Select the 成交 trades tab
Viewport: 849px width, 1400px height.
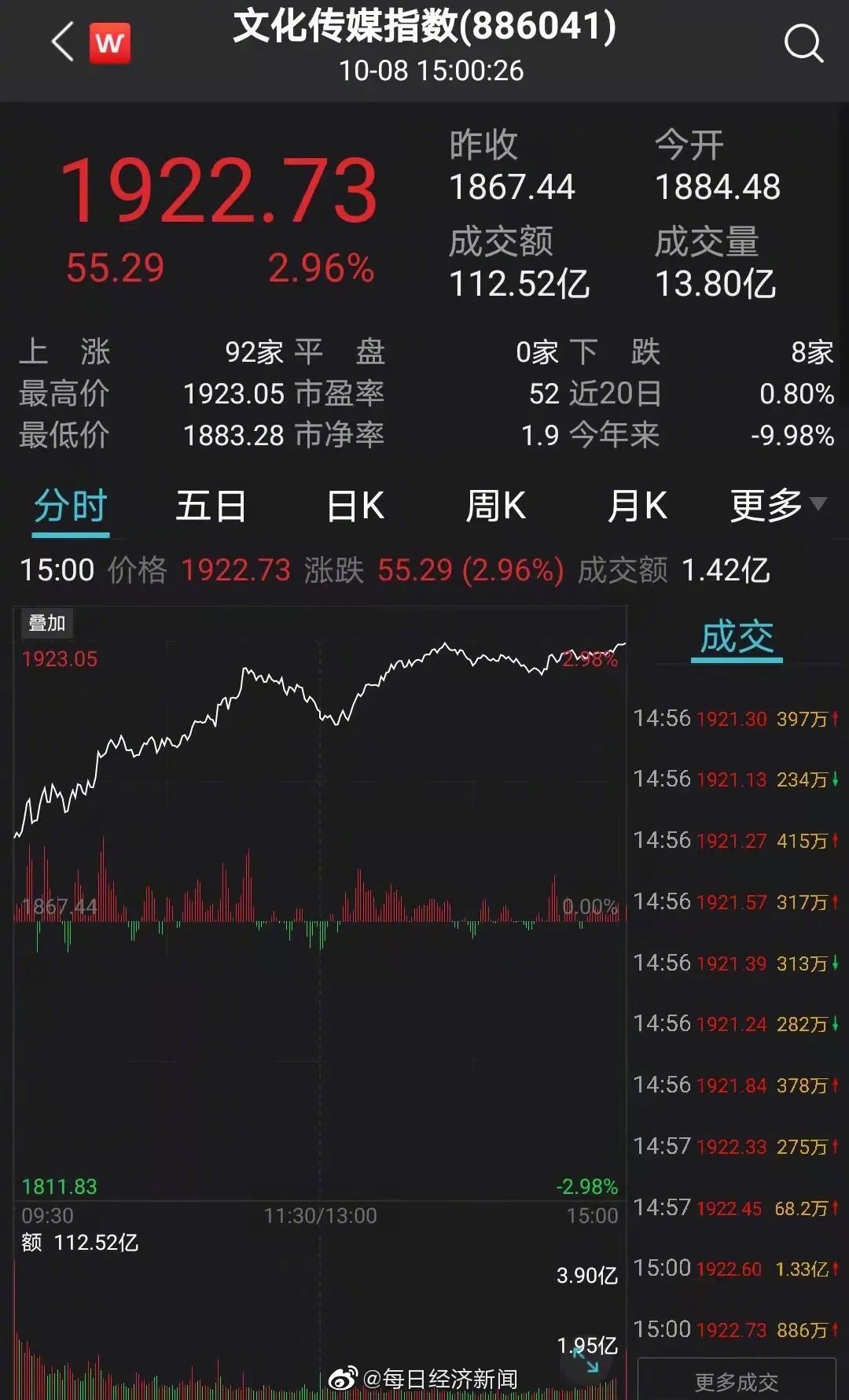pyautogui.click(x=737, y=637)
